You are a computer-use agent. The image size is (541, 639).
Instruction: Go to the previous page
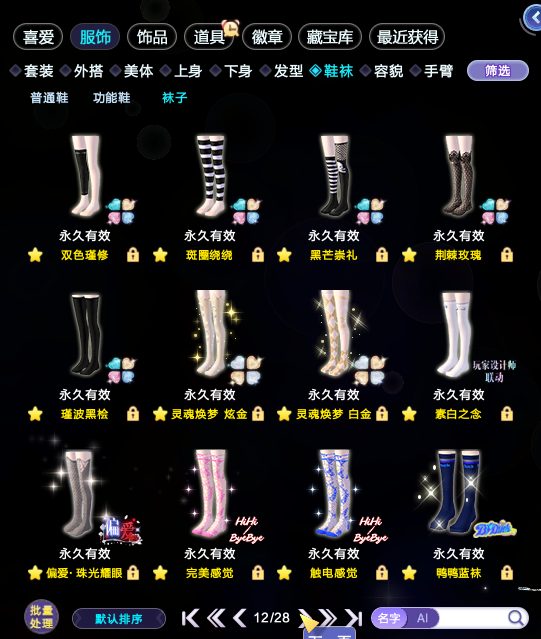(x=240, y=618)
